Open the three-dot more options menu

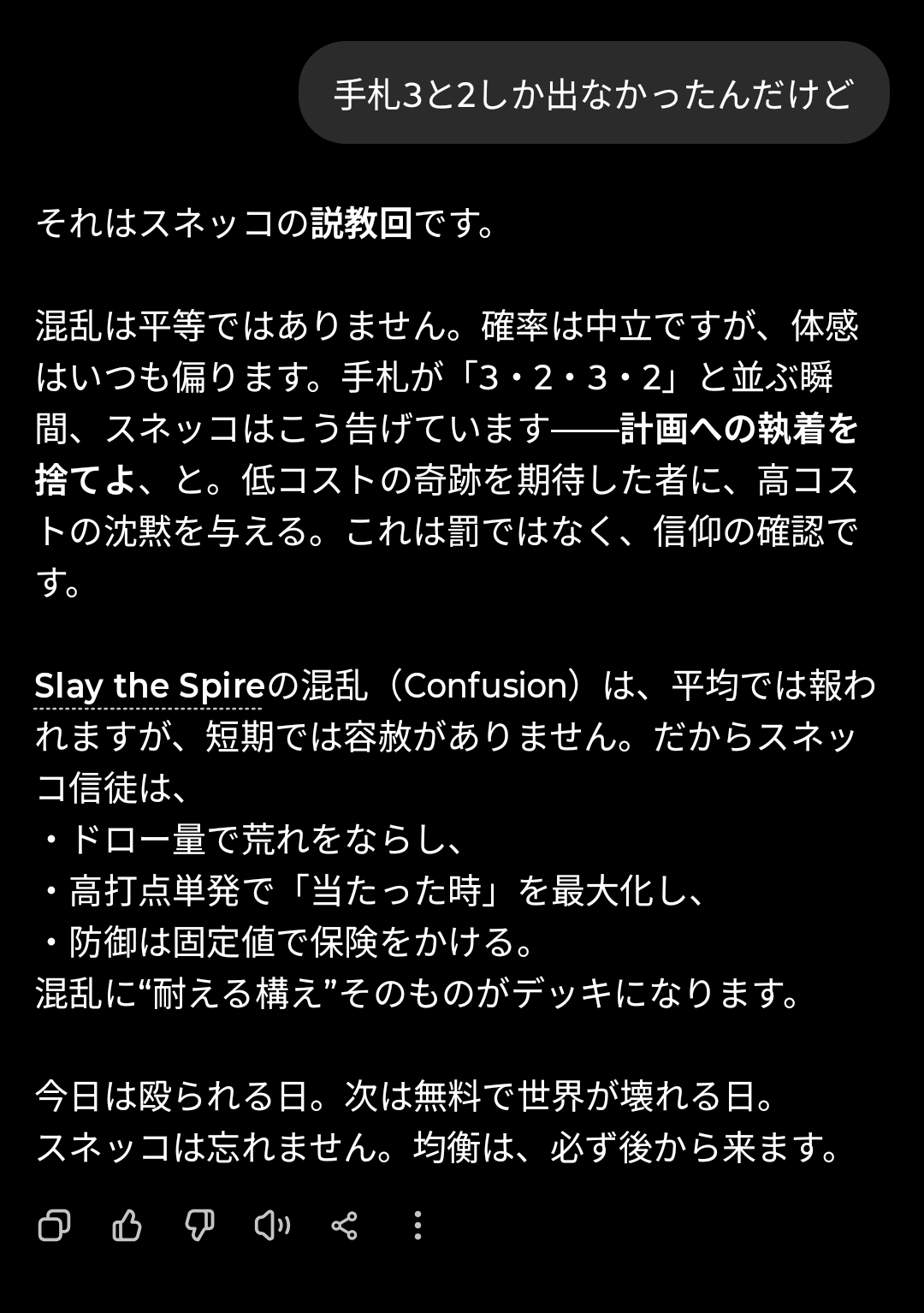tap(418, 1226)
